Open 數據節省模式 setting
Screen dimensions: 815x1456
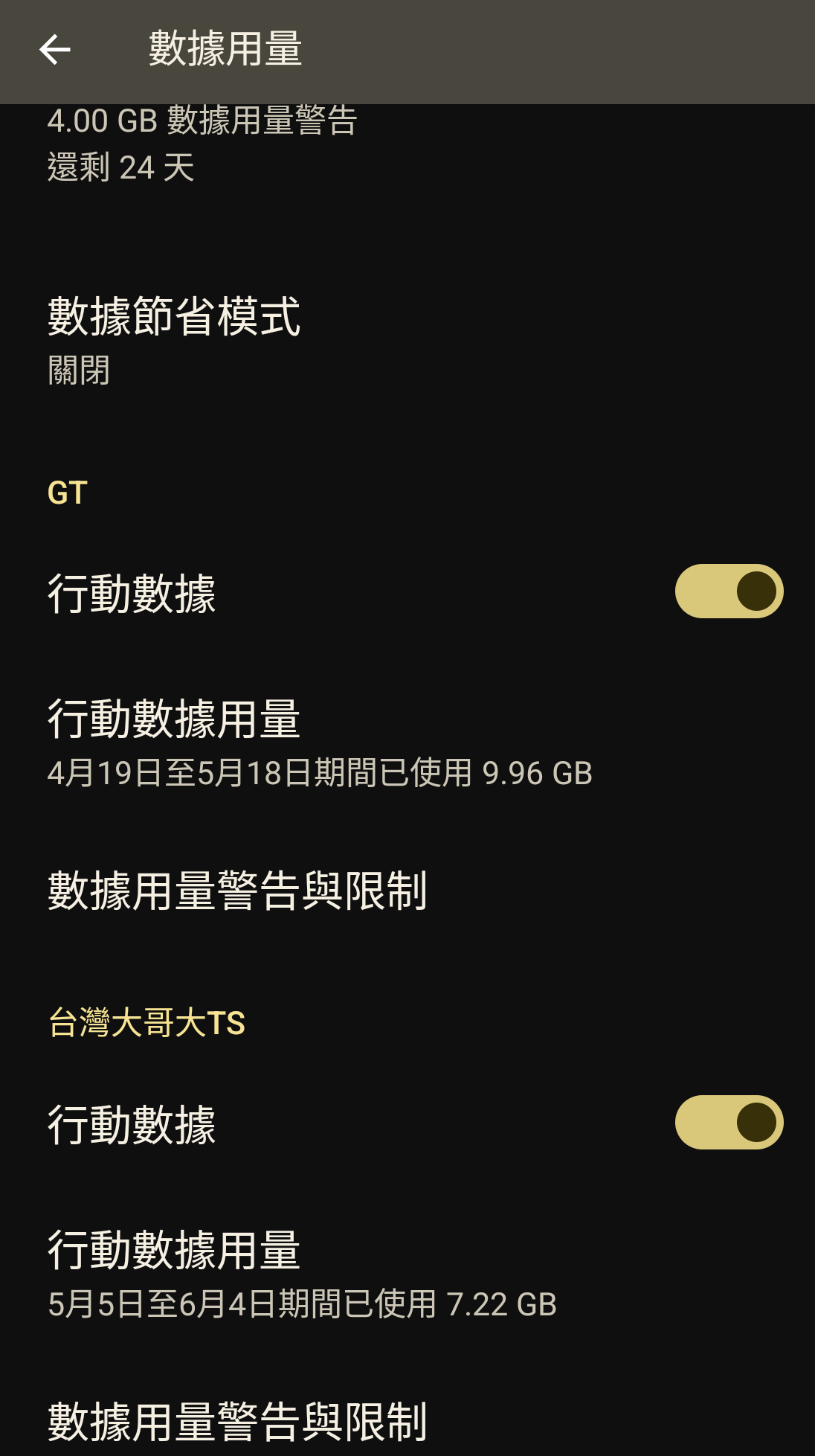coord(174,339)
